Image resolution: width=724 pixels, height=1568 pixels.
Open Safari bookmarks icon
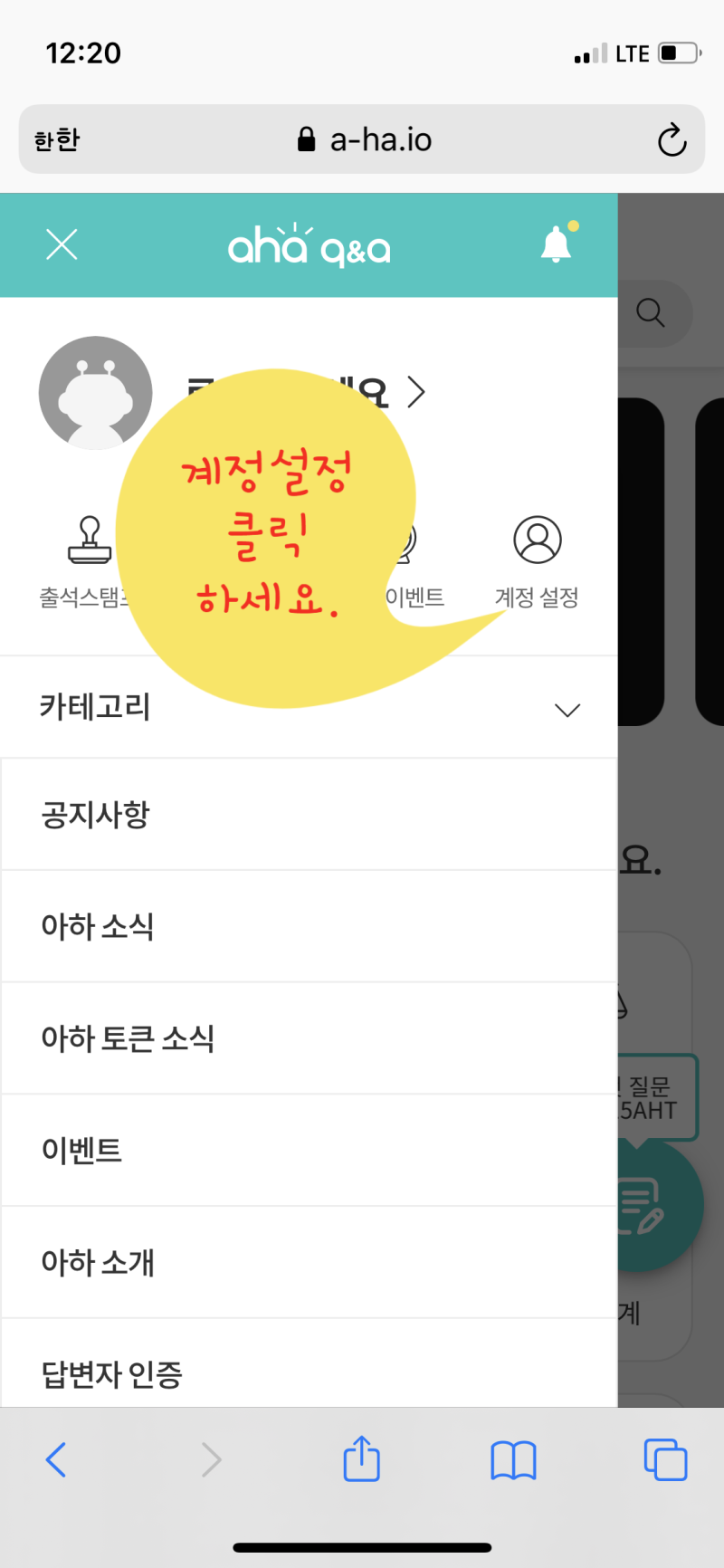point(513,1458)
